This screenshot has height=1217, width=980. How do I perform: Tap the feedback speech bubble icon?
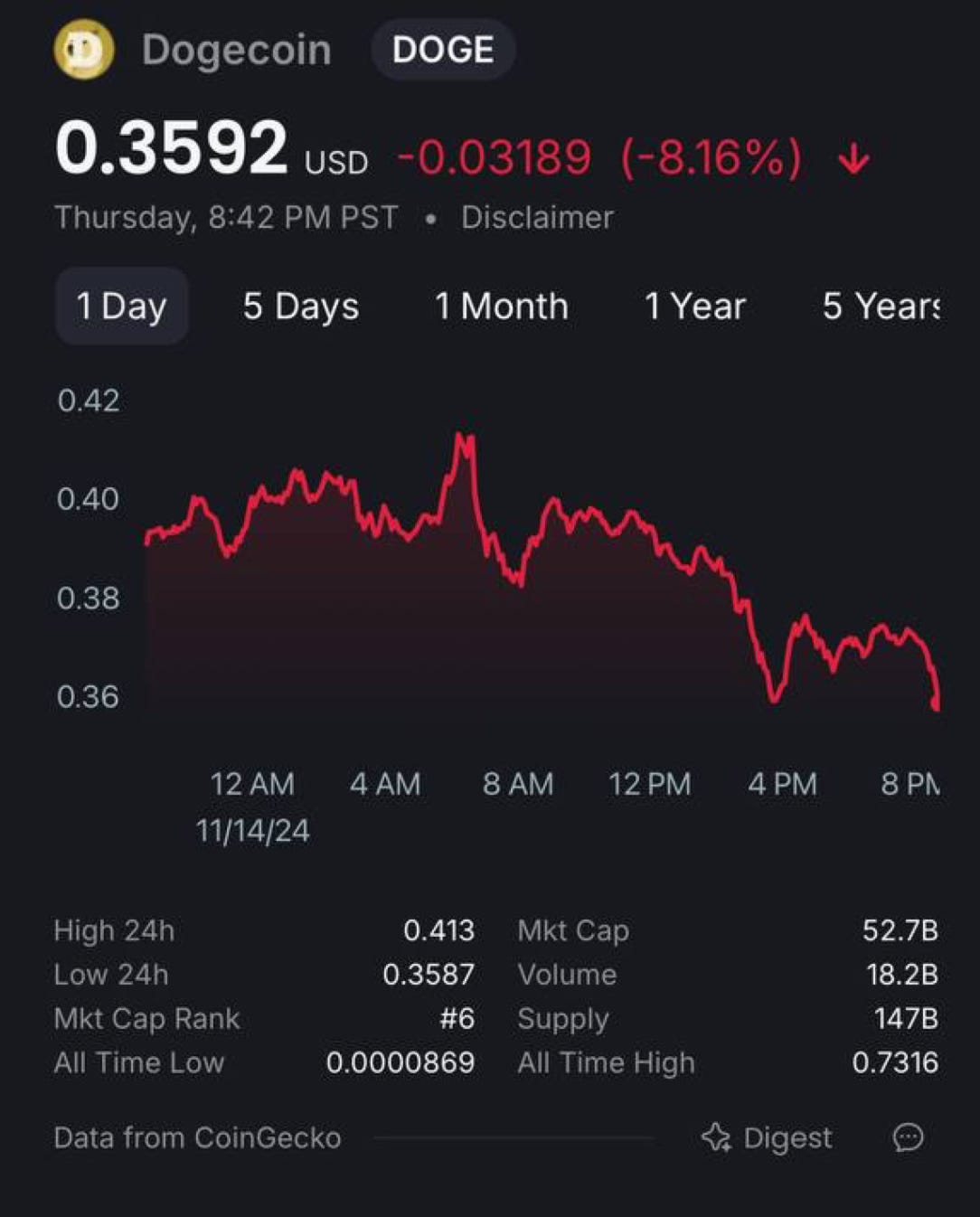(908, 1137)
